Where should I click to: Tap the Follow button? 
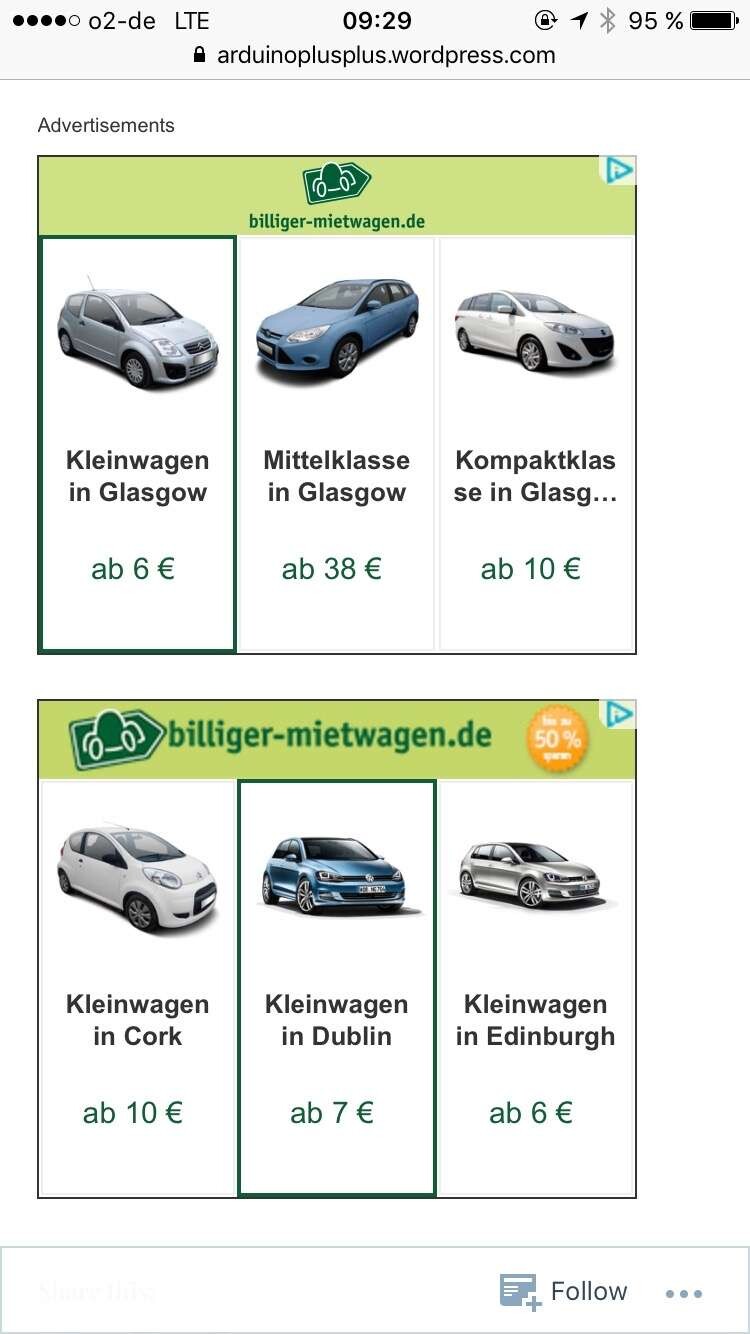pos(564,1291)
